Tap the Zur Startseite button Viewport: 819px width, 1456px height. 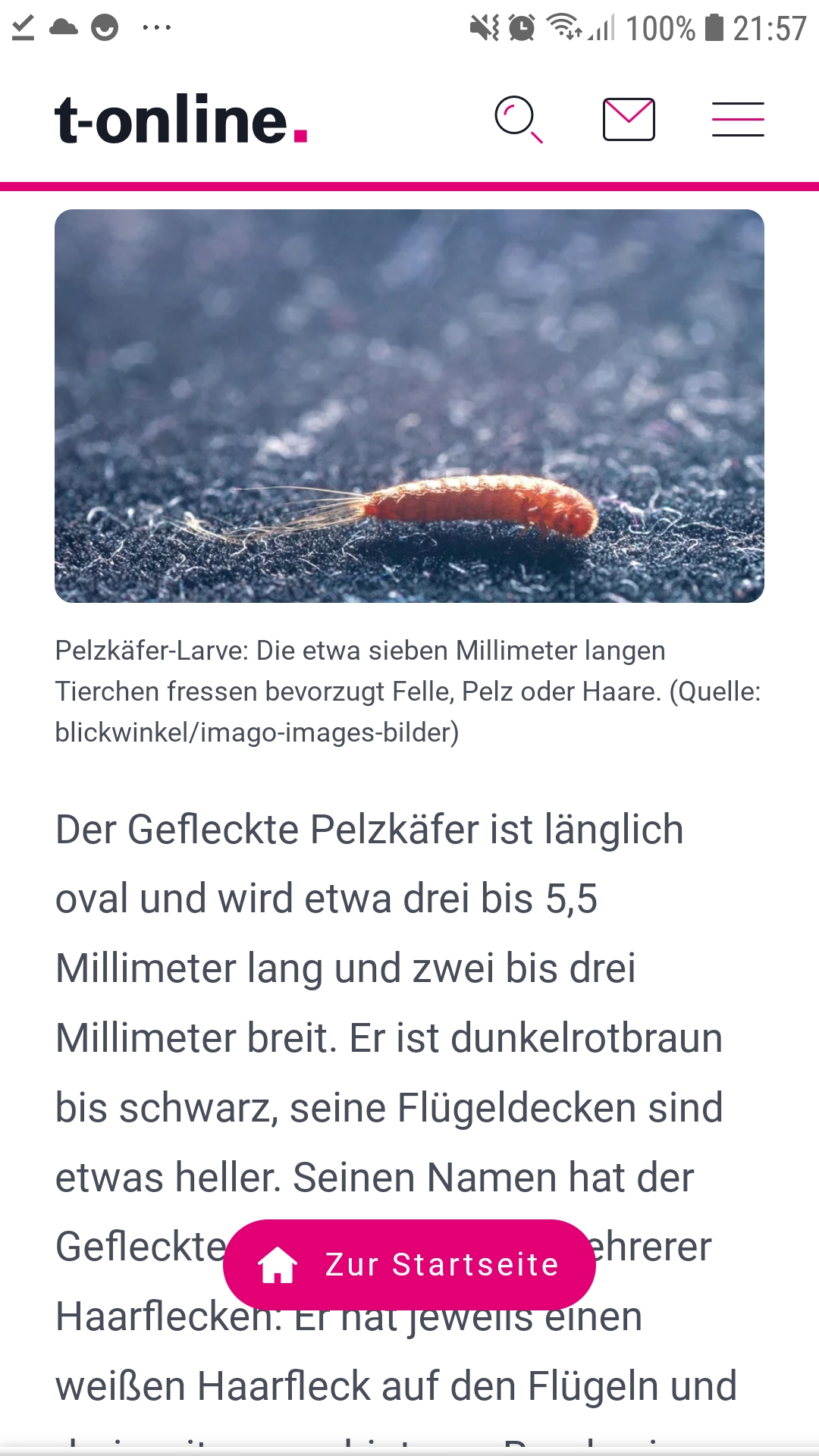click(409, 1264)
